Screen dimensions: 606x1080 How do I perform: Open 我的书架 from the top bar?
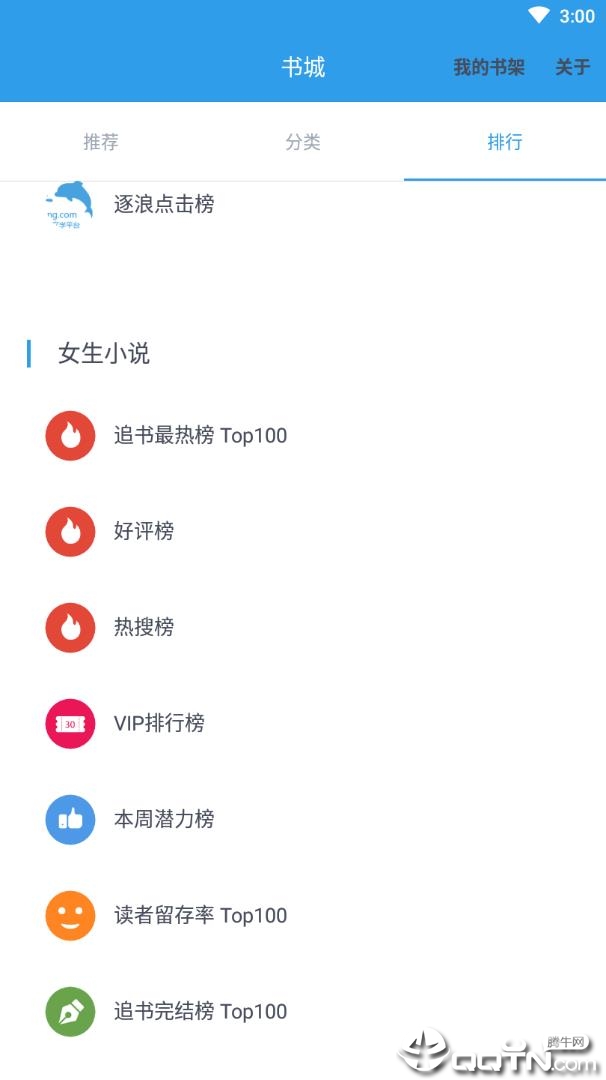point(489,68)
